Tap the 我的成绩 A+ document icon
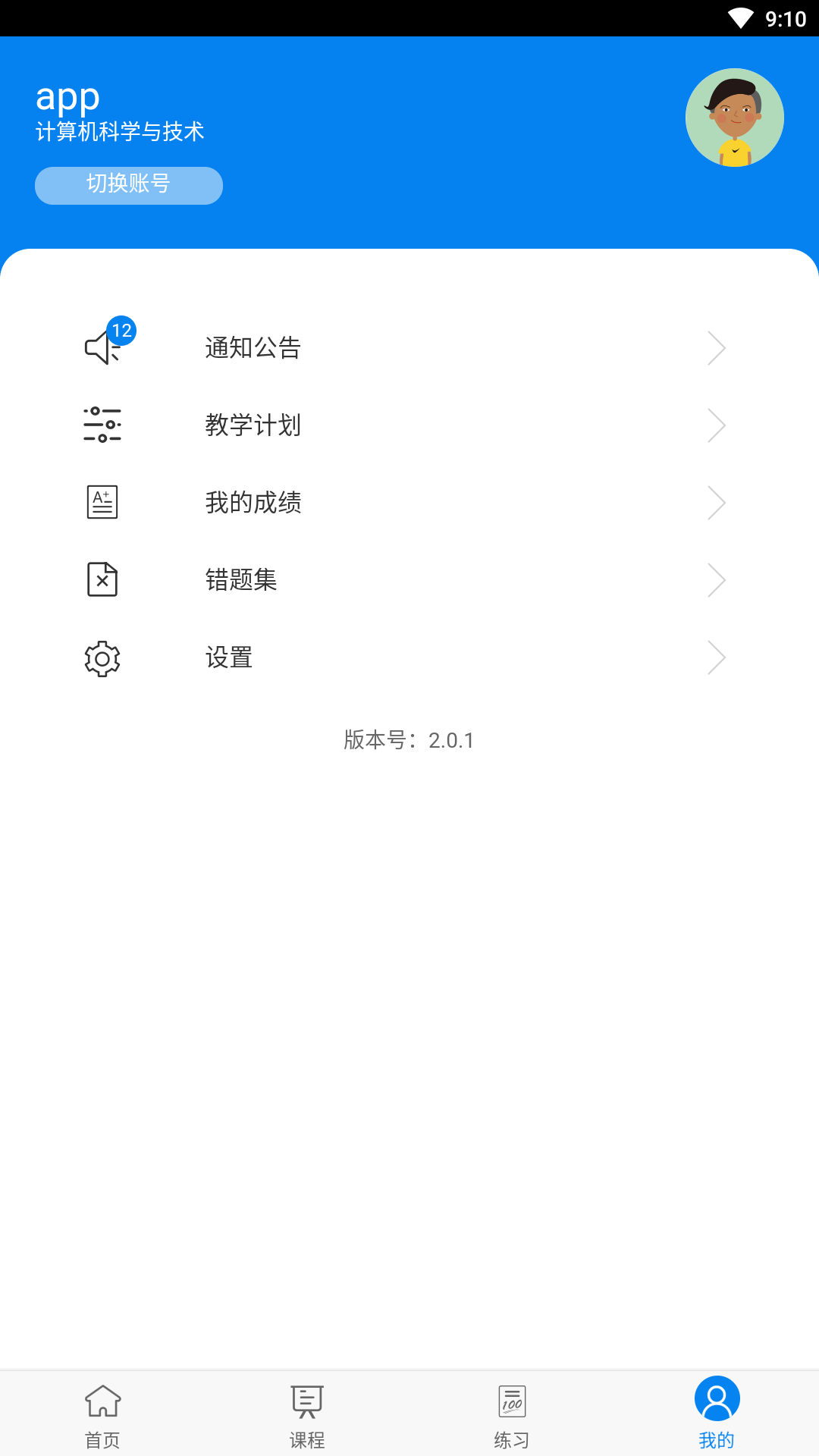 102,502
